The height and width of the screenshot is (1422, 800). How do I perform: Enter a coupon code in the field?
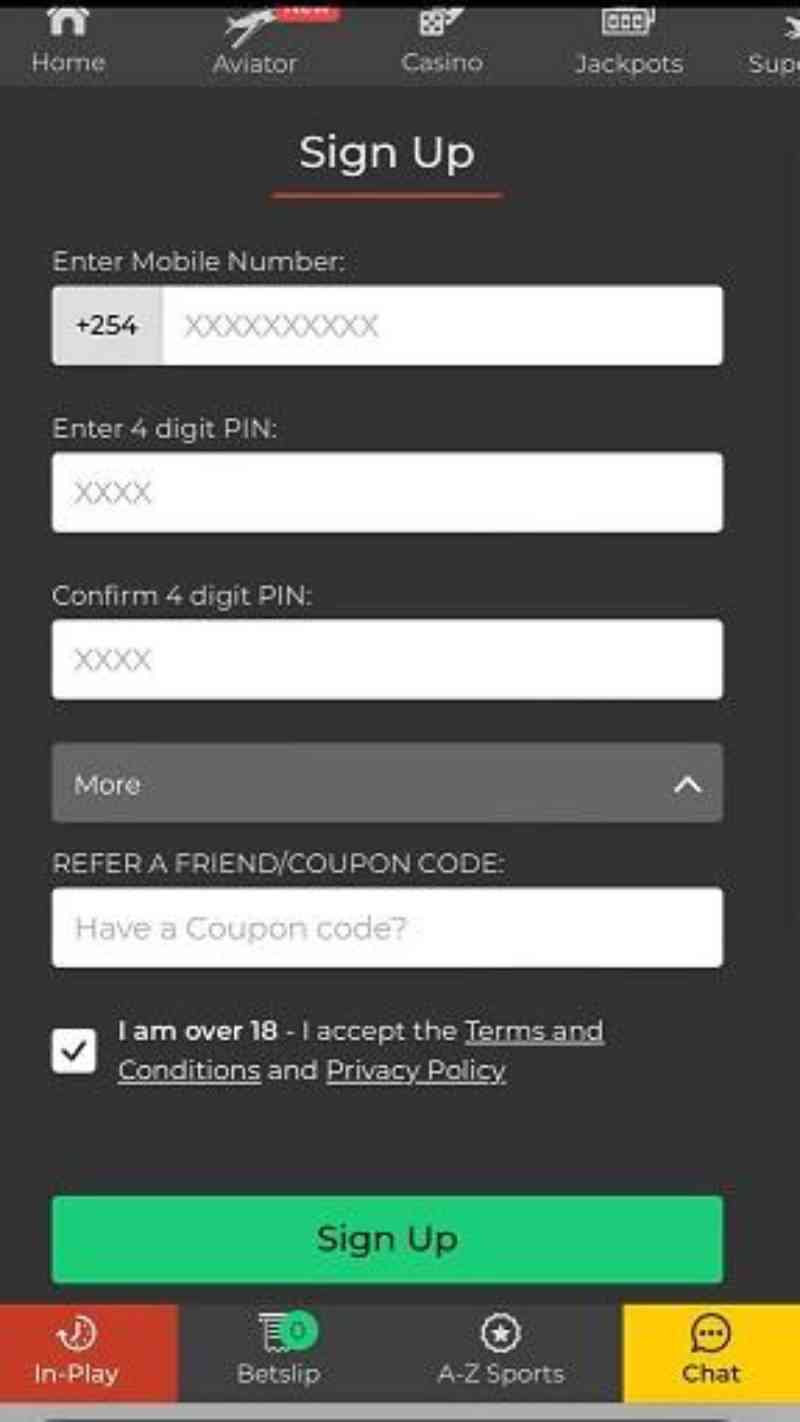(387, 928)
